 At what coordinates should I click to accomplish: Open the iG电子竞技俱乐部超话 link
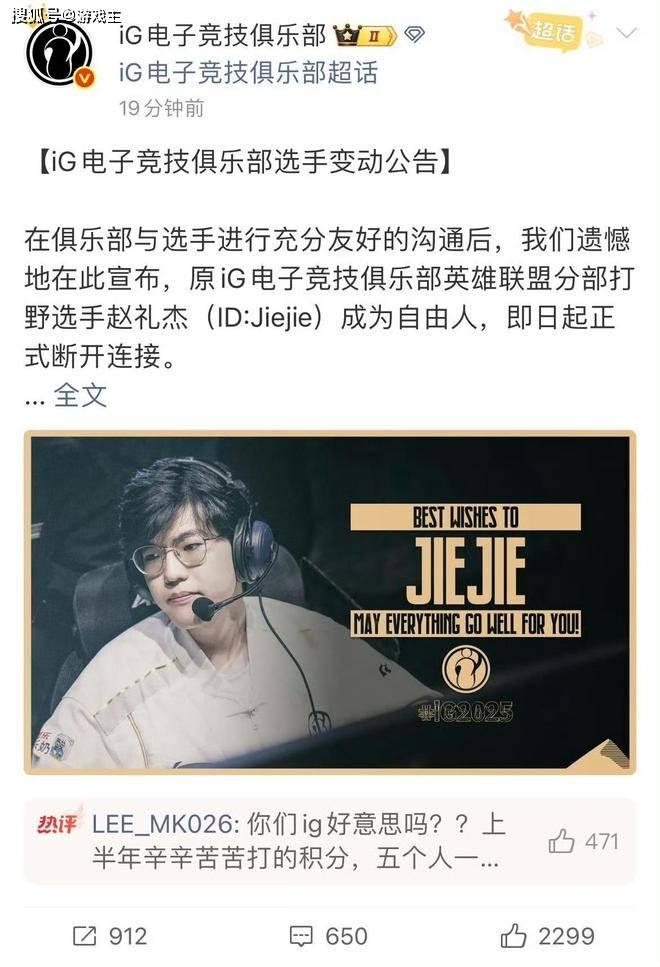(x=247, y=73)
